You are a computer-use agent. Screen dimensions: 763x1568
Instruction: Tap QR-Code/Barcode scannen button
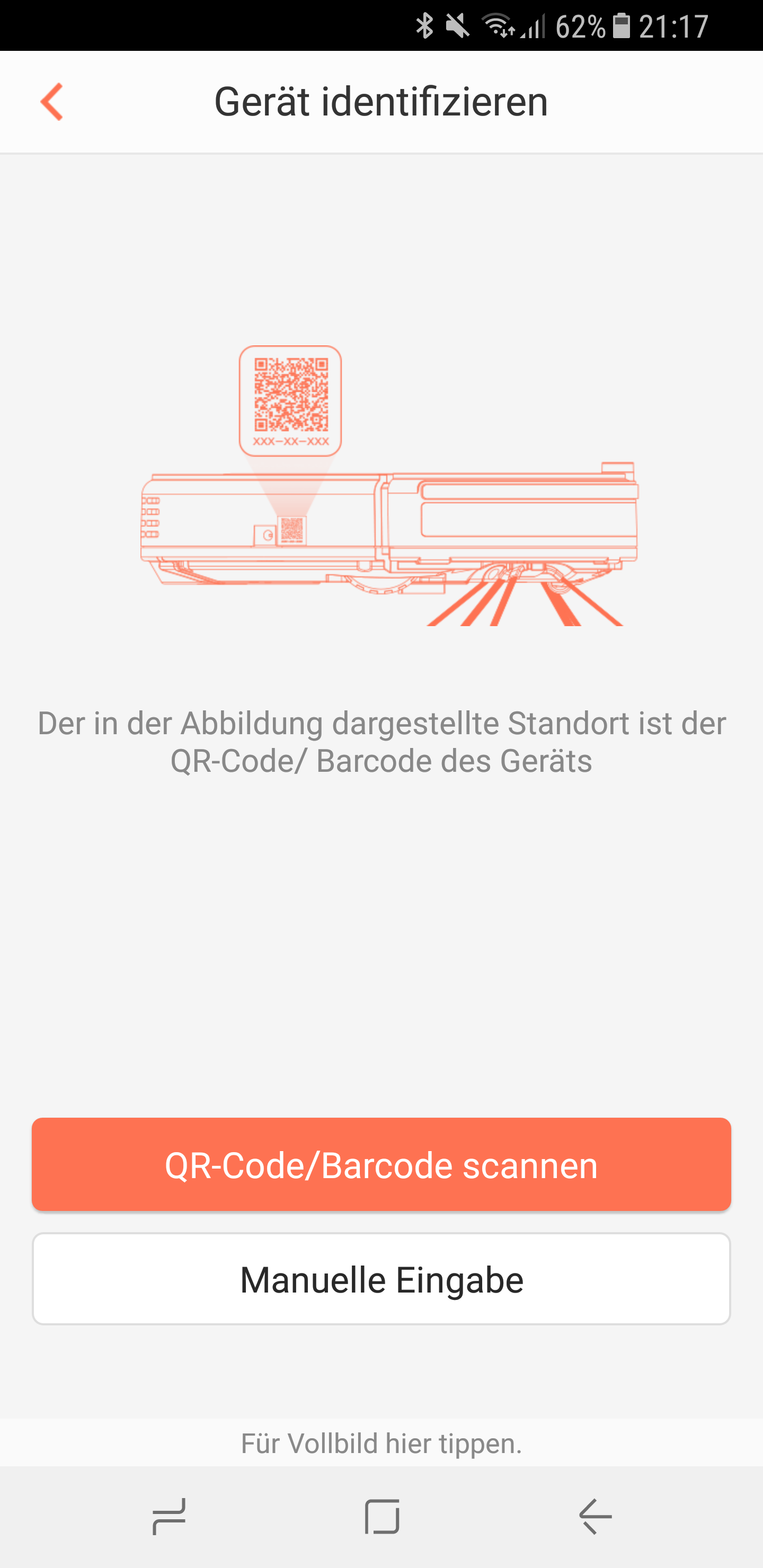click(381, 1164)
